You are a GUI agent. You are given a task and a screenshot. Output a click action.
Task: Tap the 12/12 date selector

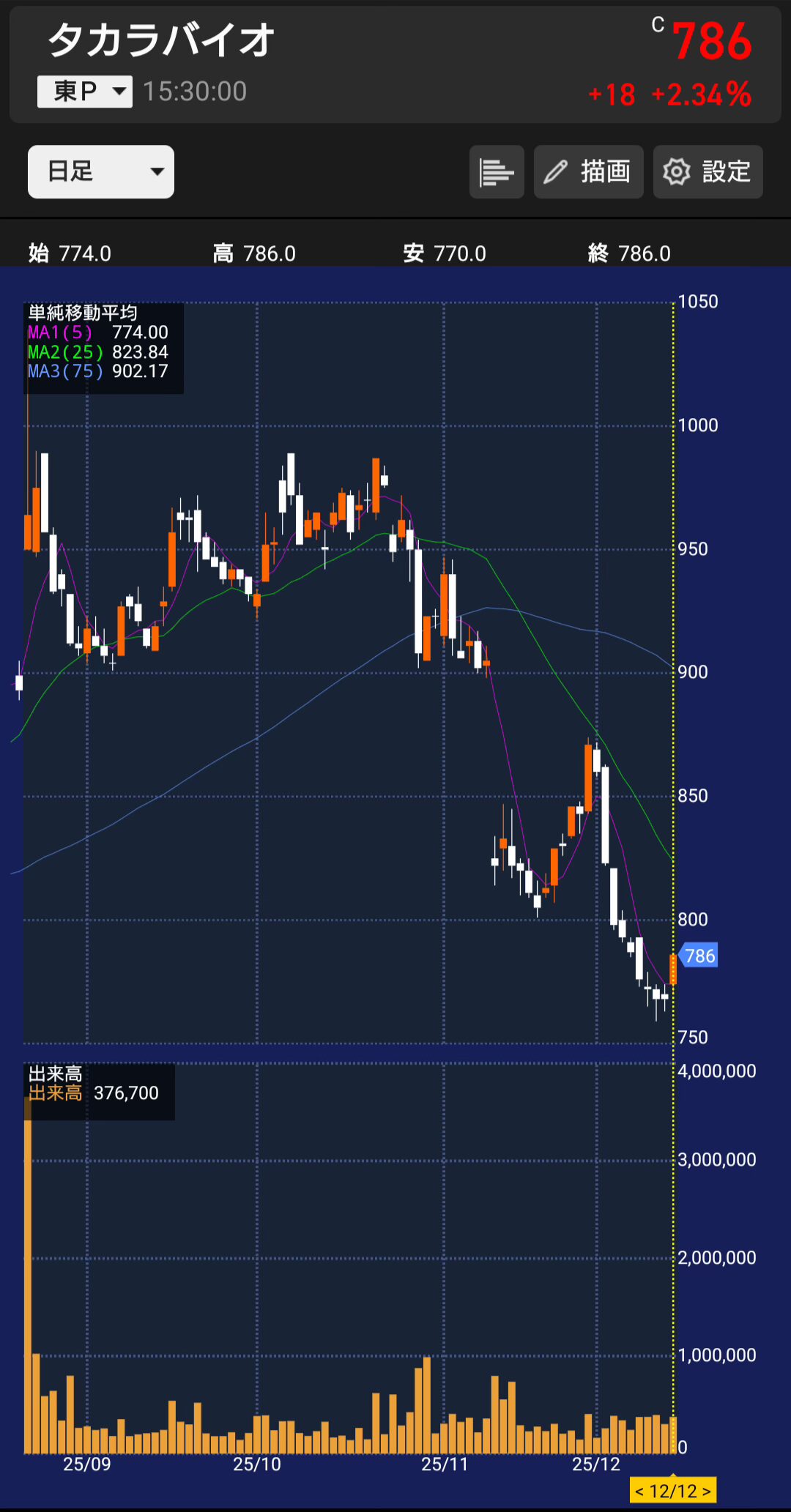coord(672,1491)
